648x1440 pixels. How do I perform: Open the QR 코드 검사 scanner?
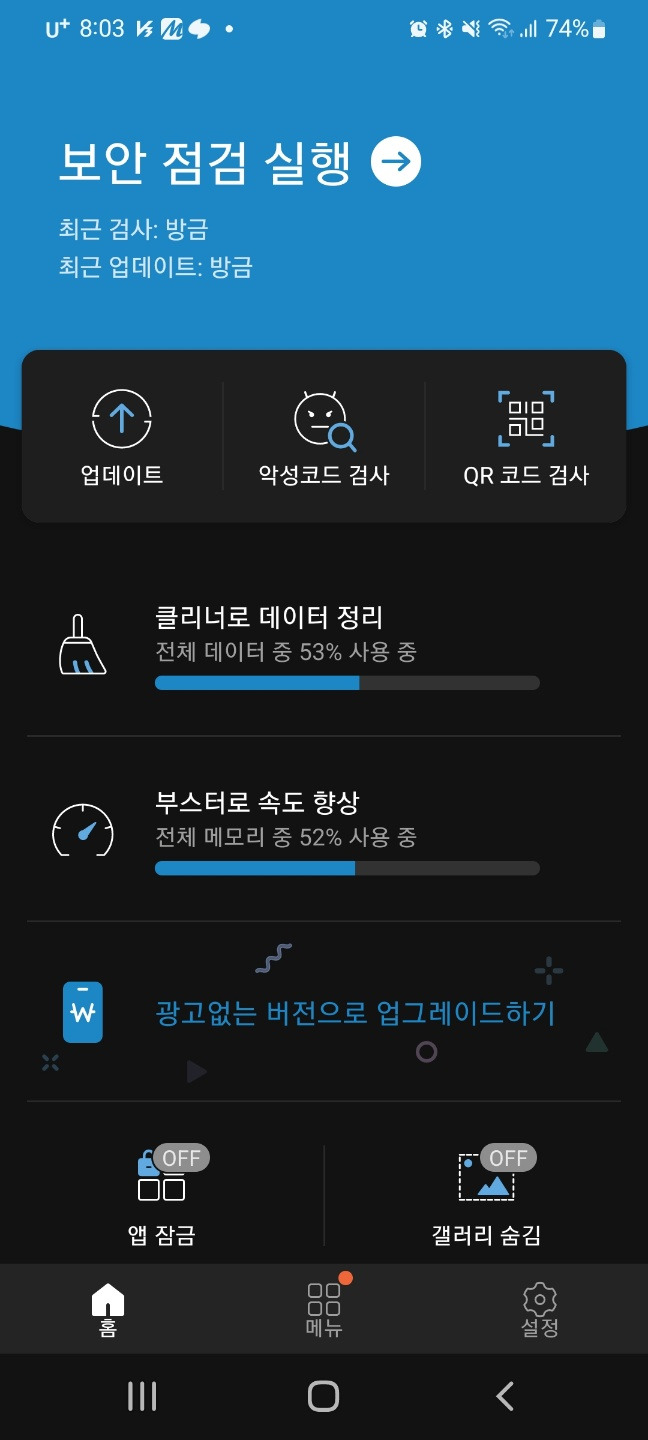tap(526, 437)
